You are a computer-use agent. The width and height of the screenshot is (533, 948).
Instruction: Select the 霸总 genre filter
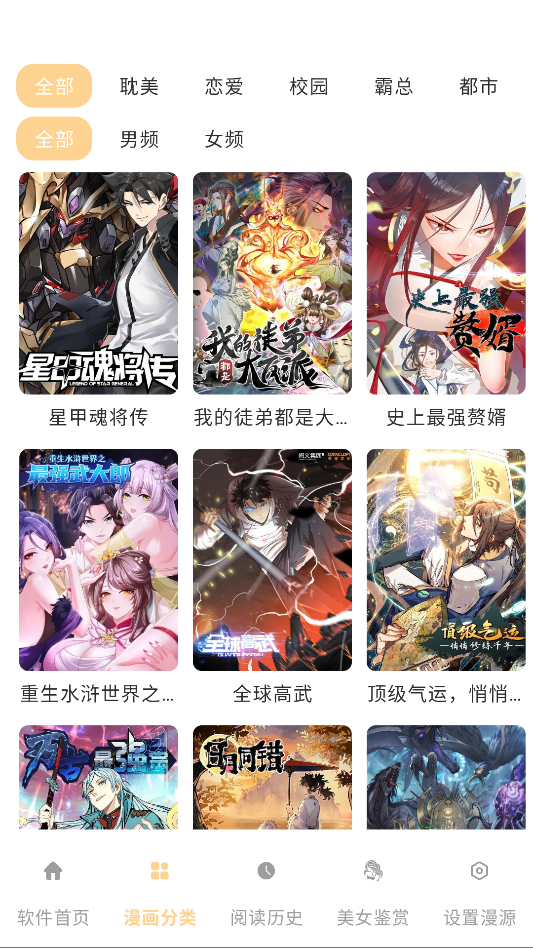393,86
